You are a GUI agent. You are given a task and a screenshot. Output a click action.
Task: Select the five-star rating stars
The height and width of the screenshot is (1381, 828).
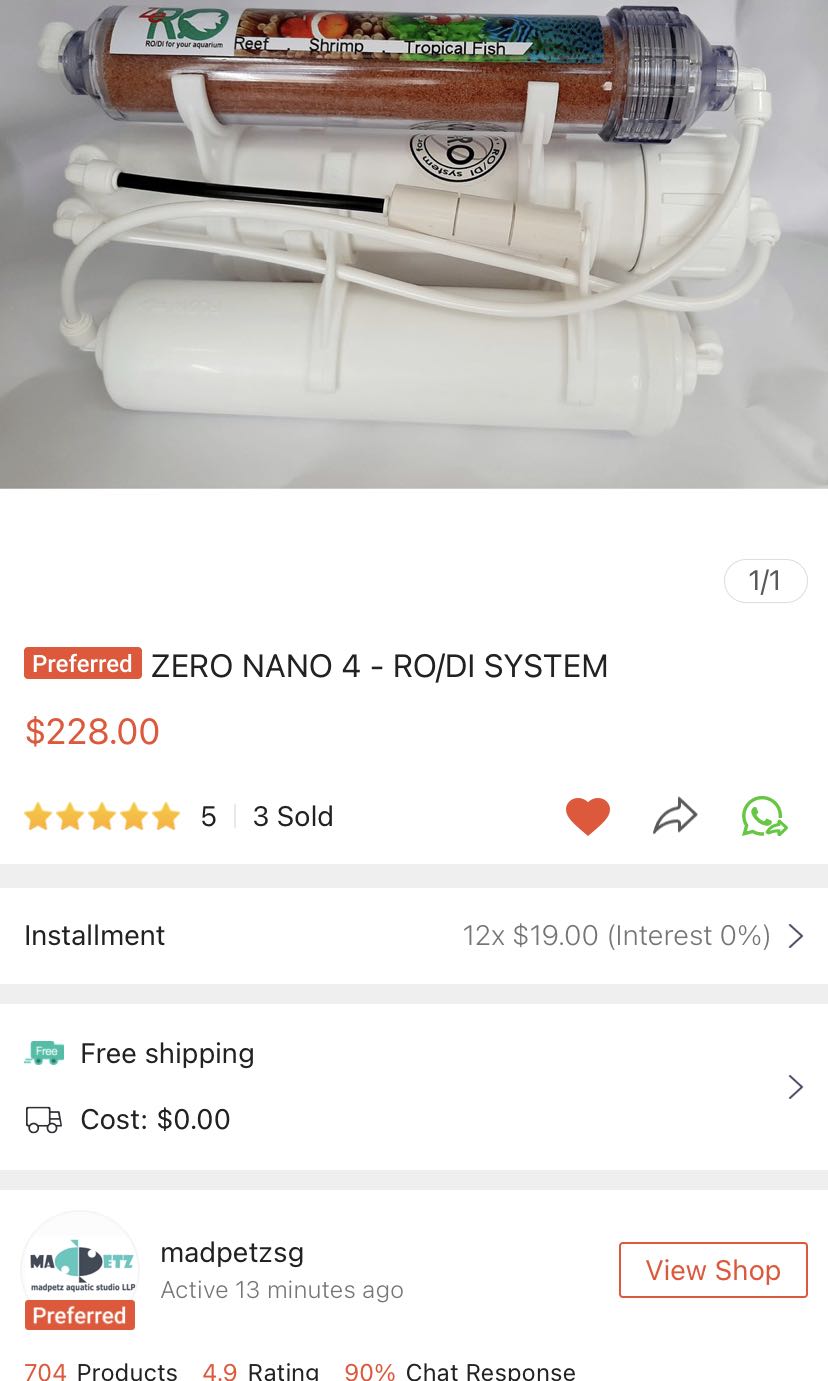101,816
